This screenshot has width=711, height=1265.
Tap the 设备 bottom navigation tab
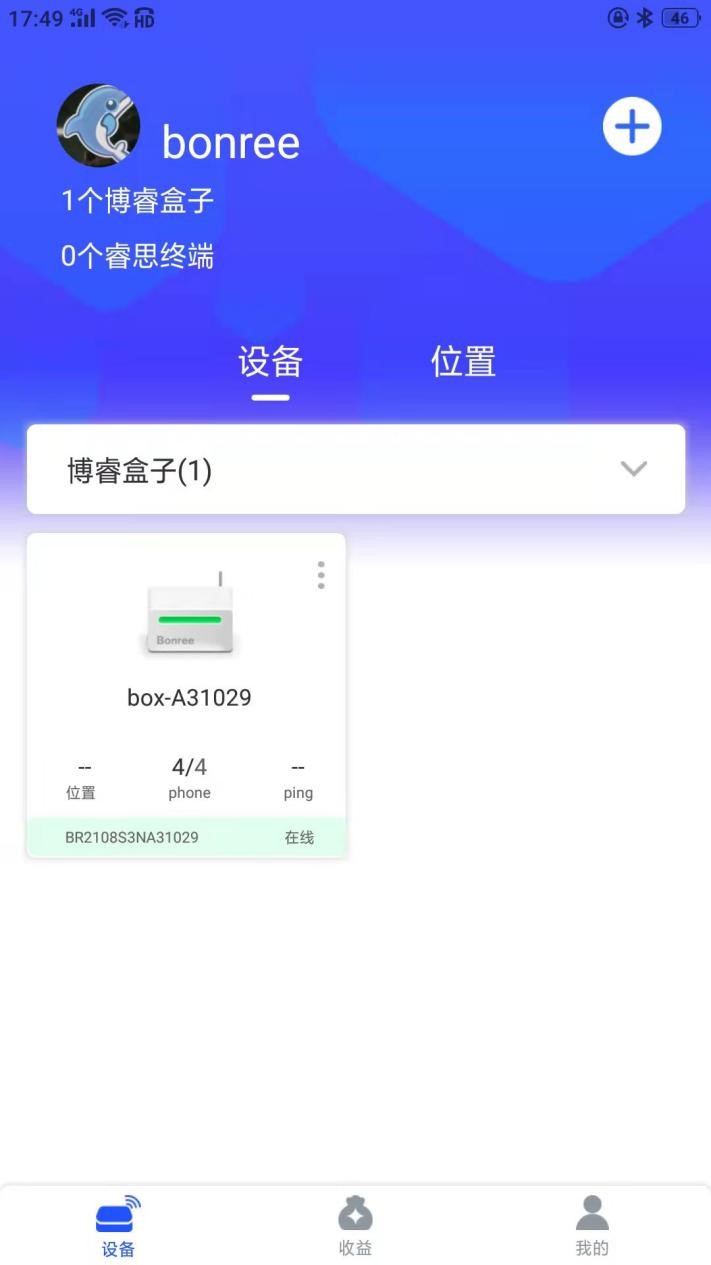click(118, 1226)
